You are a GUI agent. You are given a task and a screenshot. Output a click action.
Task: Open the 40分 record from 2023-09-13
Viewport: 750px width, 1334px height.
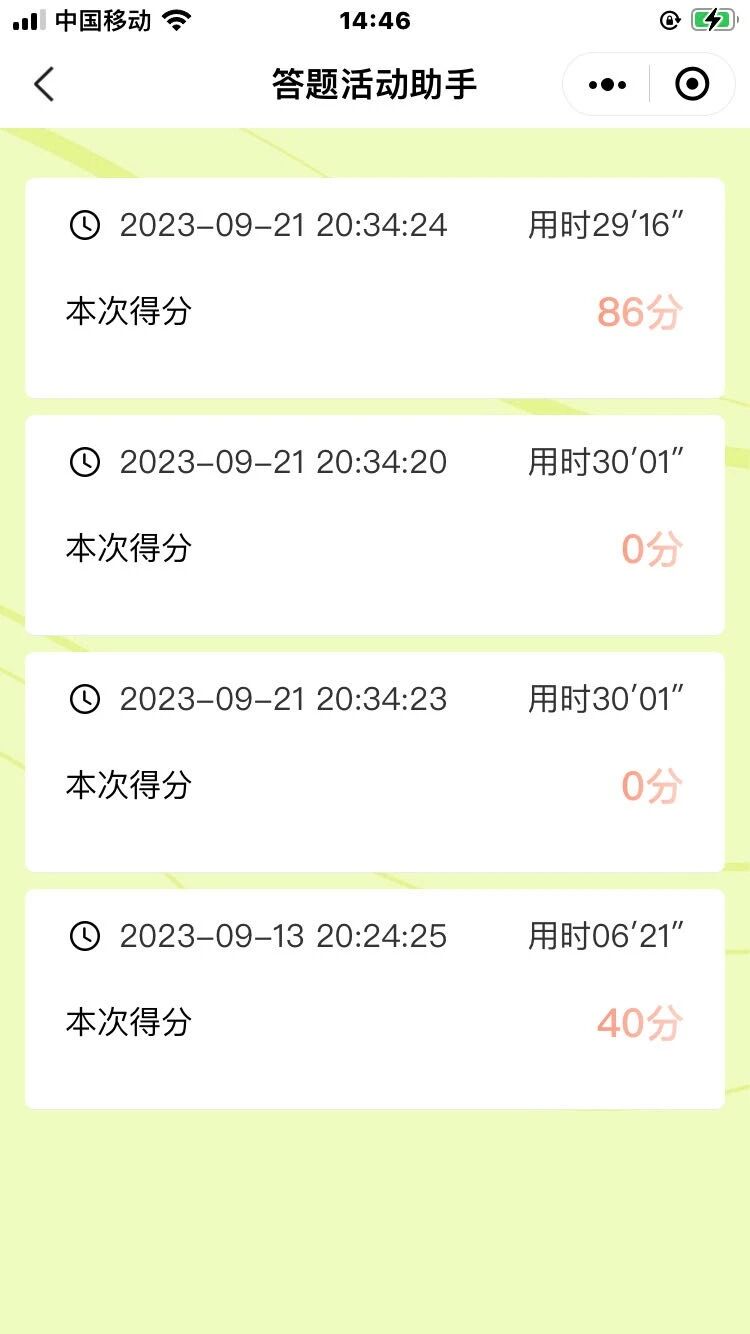tap(374, 999)
